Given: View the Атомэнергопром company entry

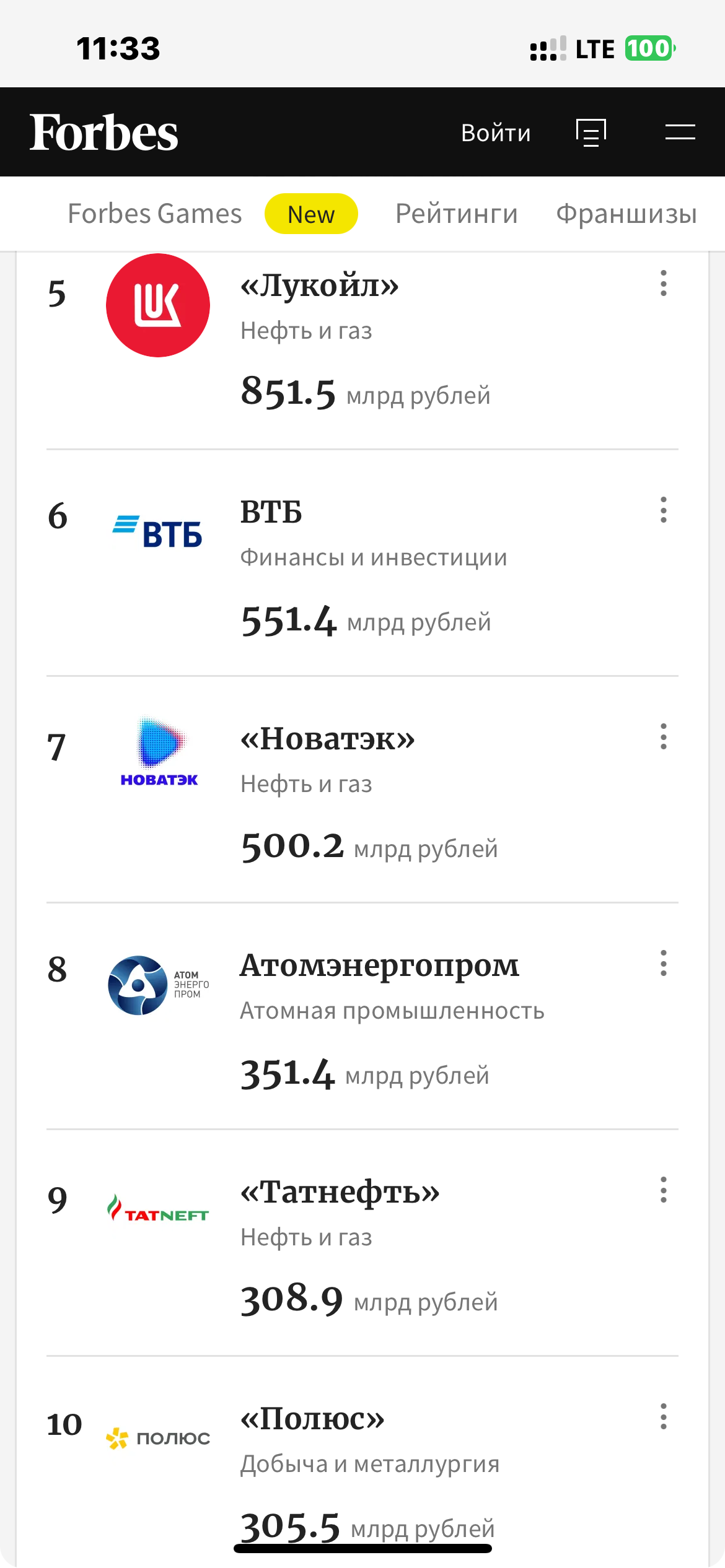Looking at the screenshot, I should pyautogui.click(x=379, y=966).
